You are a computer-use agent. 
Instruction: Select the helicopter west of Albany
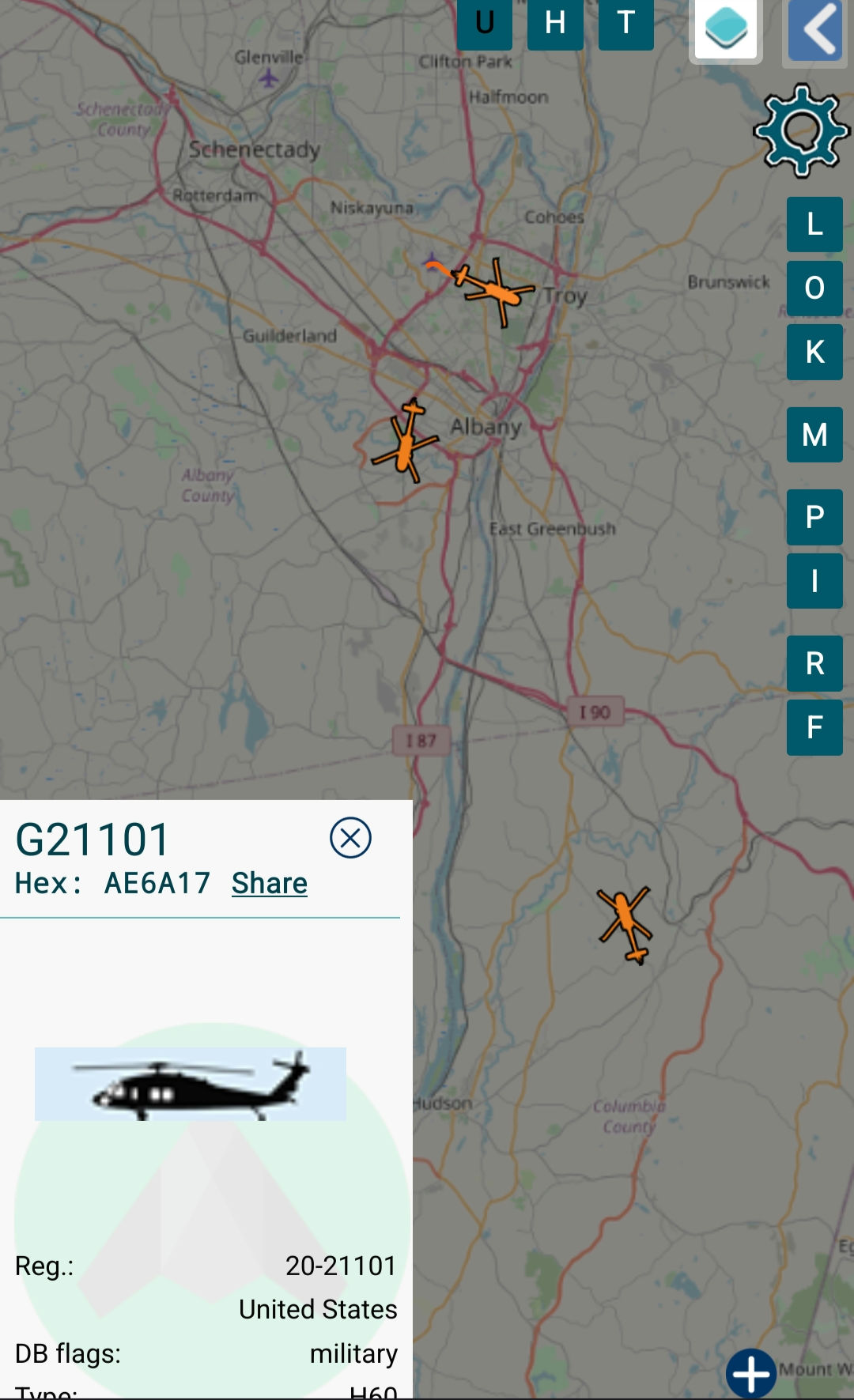point(406,441)
